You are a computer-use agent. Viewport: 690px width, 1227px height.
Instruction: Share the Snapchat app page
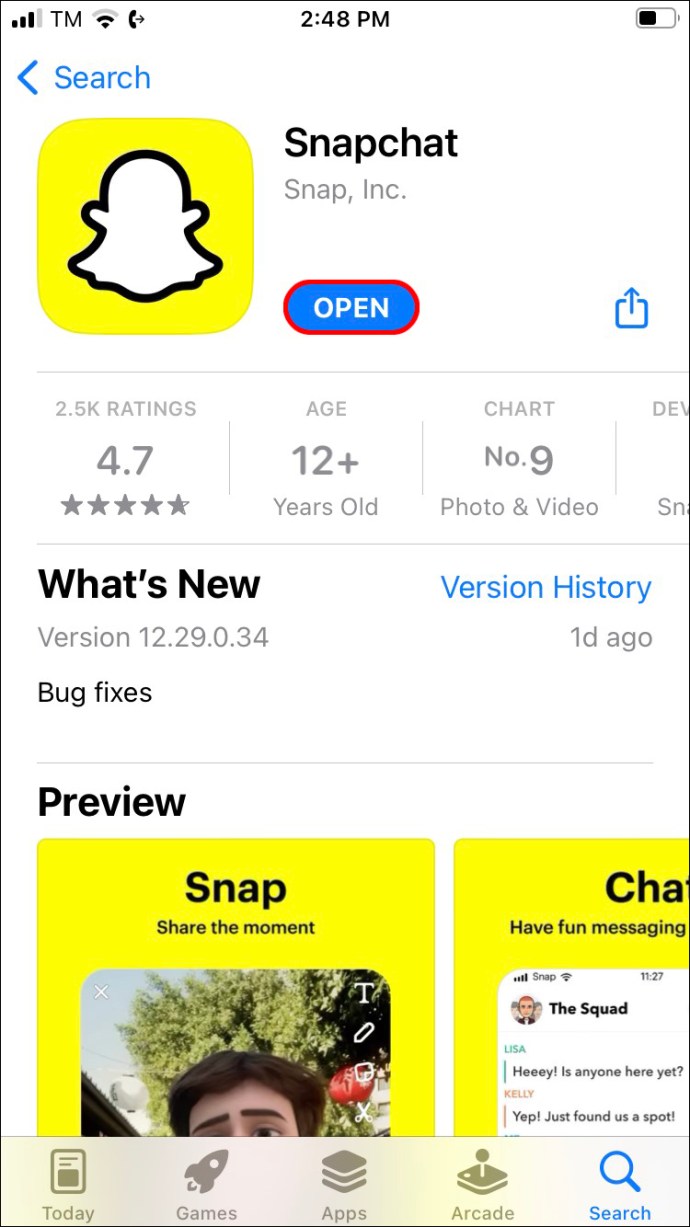(x=631, y=308)
